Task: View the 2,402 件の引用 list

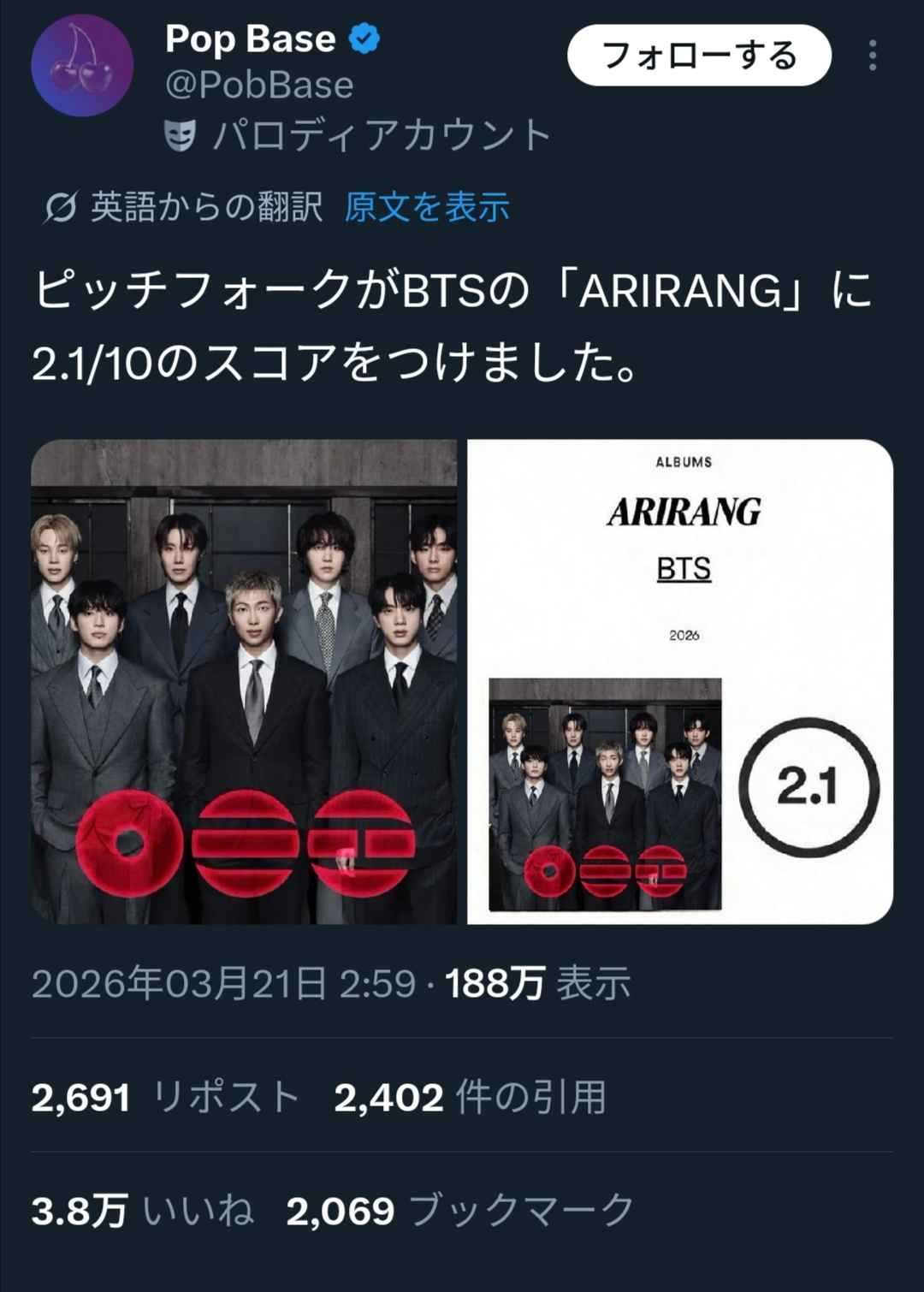Action: pos(470,1097)
